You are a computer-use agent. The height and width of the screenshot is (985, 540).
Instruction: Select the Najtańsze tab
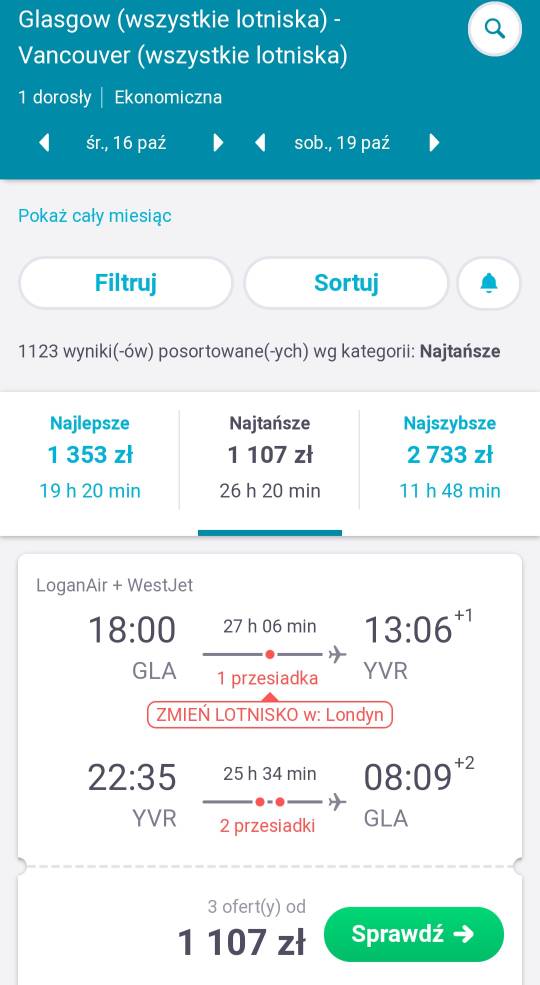270,457
